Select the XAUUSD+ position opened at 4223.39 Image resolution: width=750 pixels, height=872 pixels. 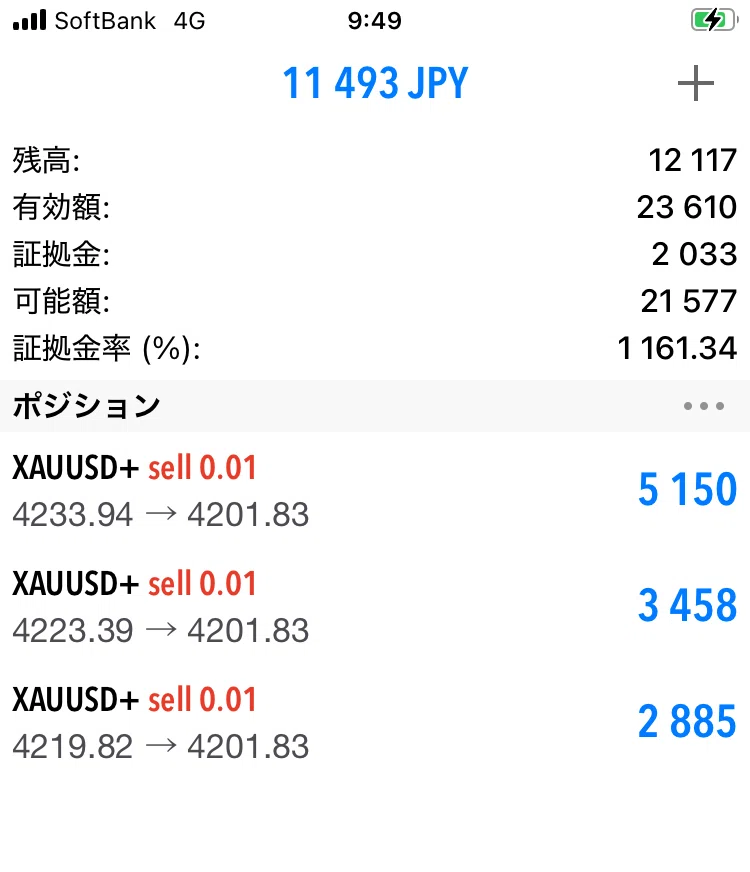(x=375, y=606)
